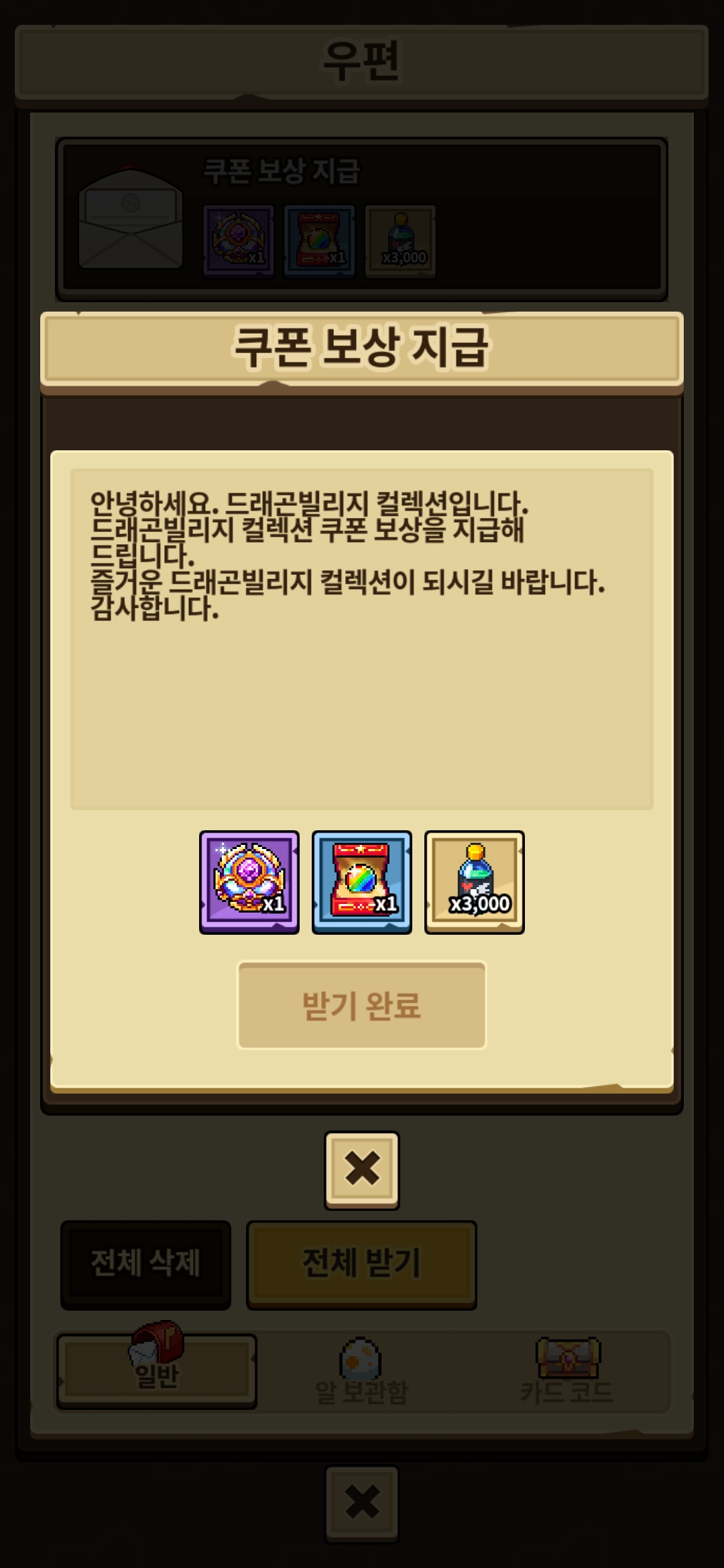Screen dimensions: 724x1568
Task: Tap the 받기 완료 button
Action: (x=362, y=1005)
